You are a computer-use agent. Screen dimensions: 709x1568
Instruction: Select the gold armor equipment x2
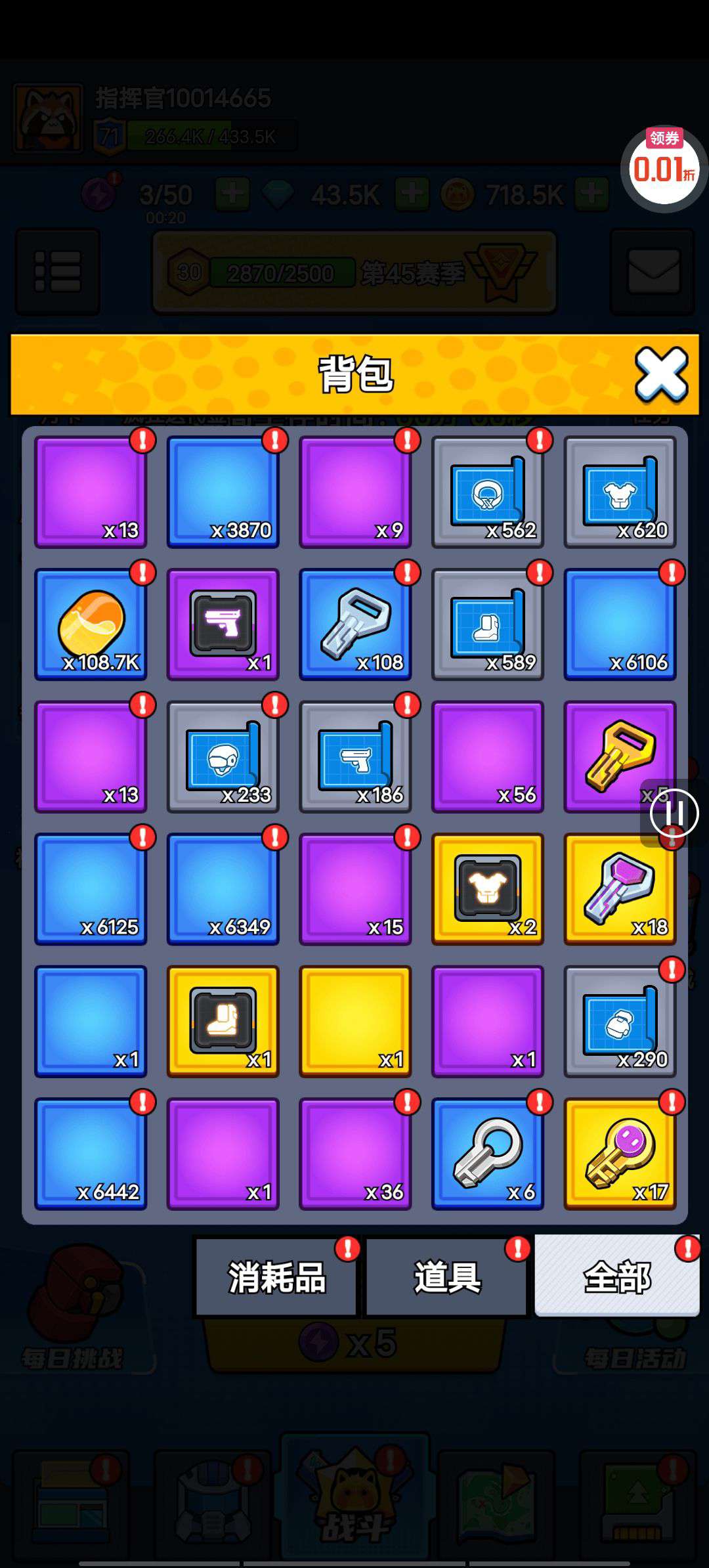click(x=488, y=889)
